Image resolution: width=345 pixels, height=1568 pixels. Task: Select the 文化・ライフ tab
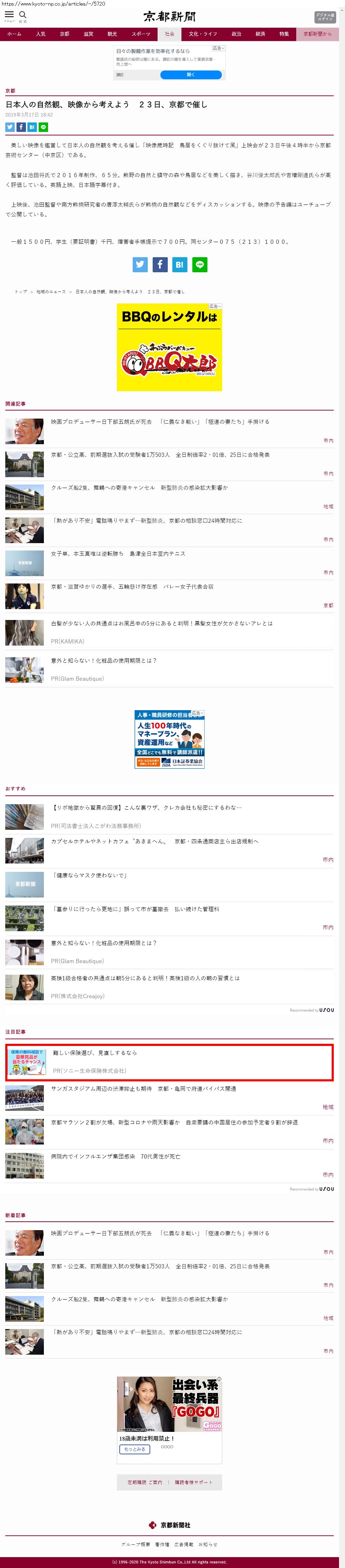point(203,34)
